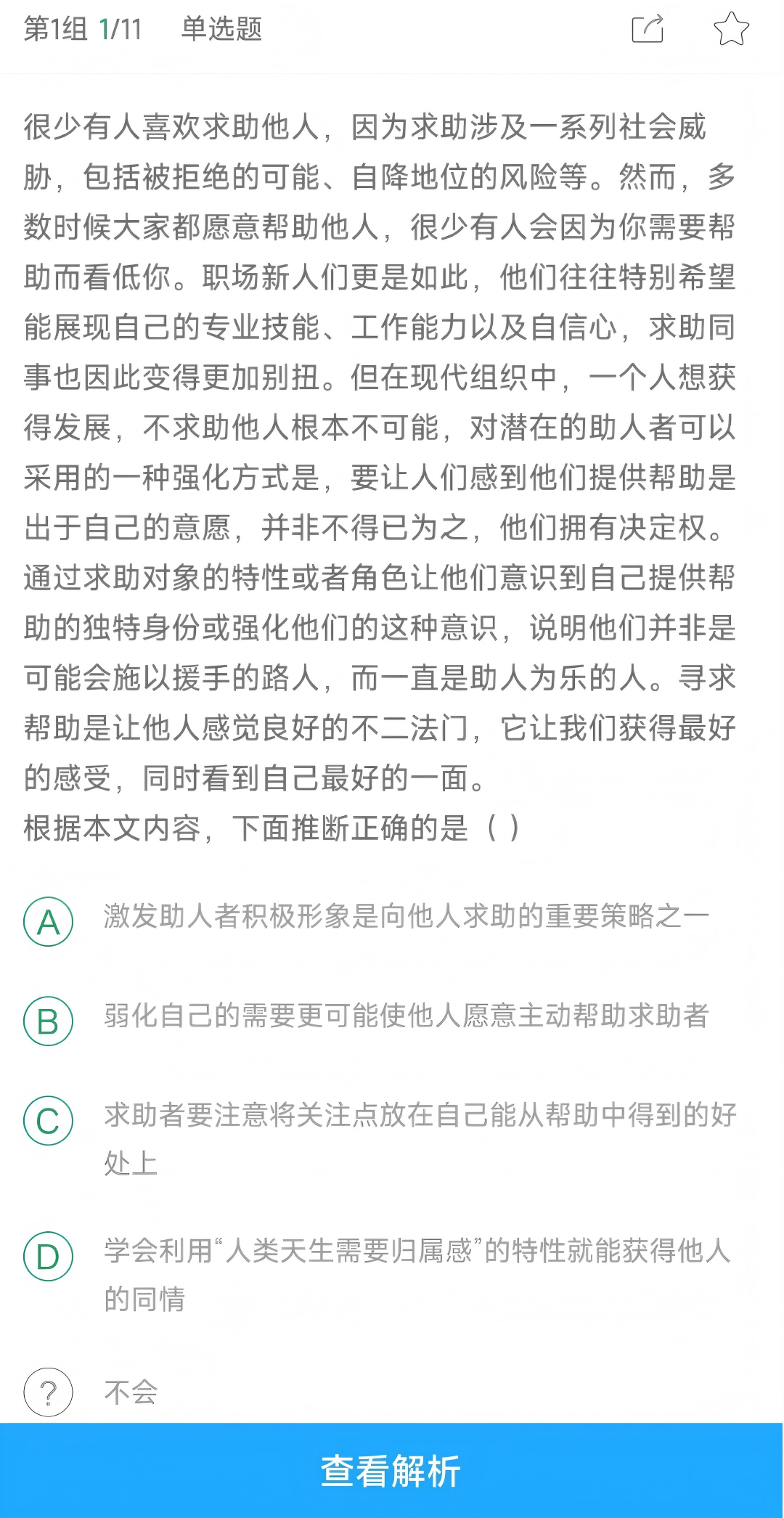
Task: Pick answer option C
Action: (x=49, y=1120)
